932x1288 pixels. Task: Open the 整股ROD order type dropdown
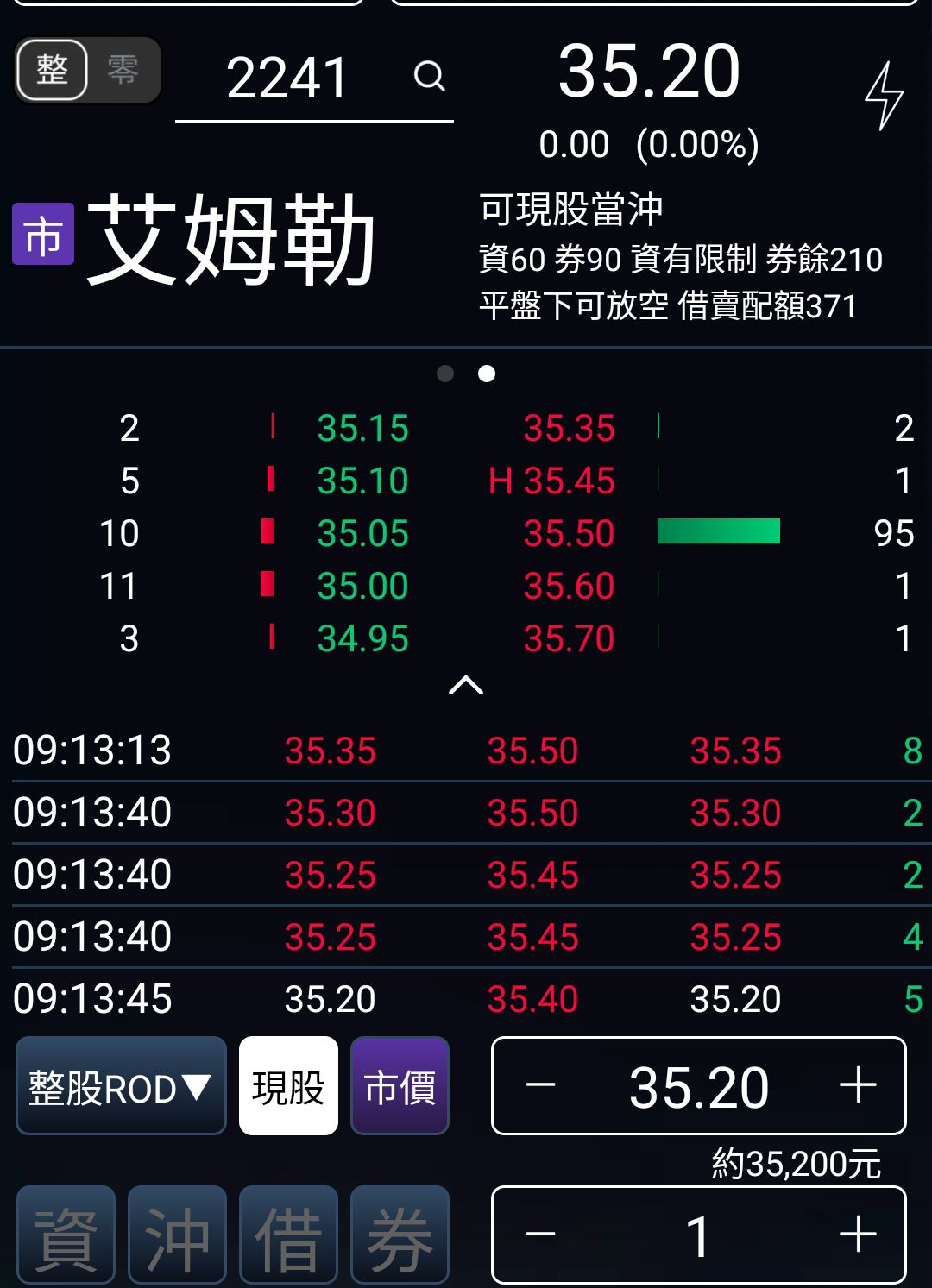click(121, 1087)
